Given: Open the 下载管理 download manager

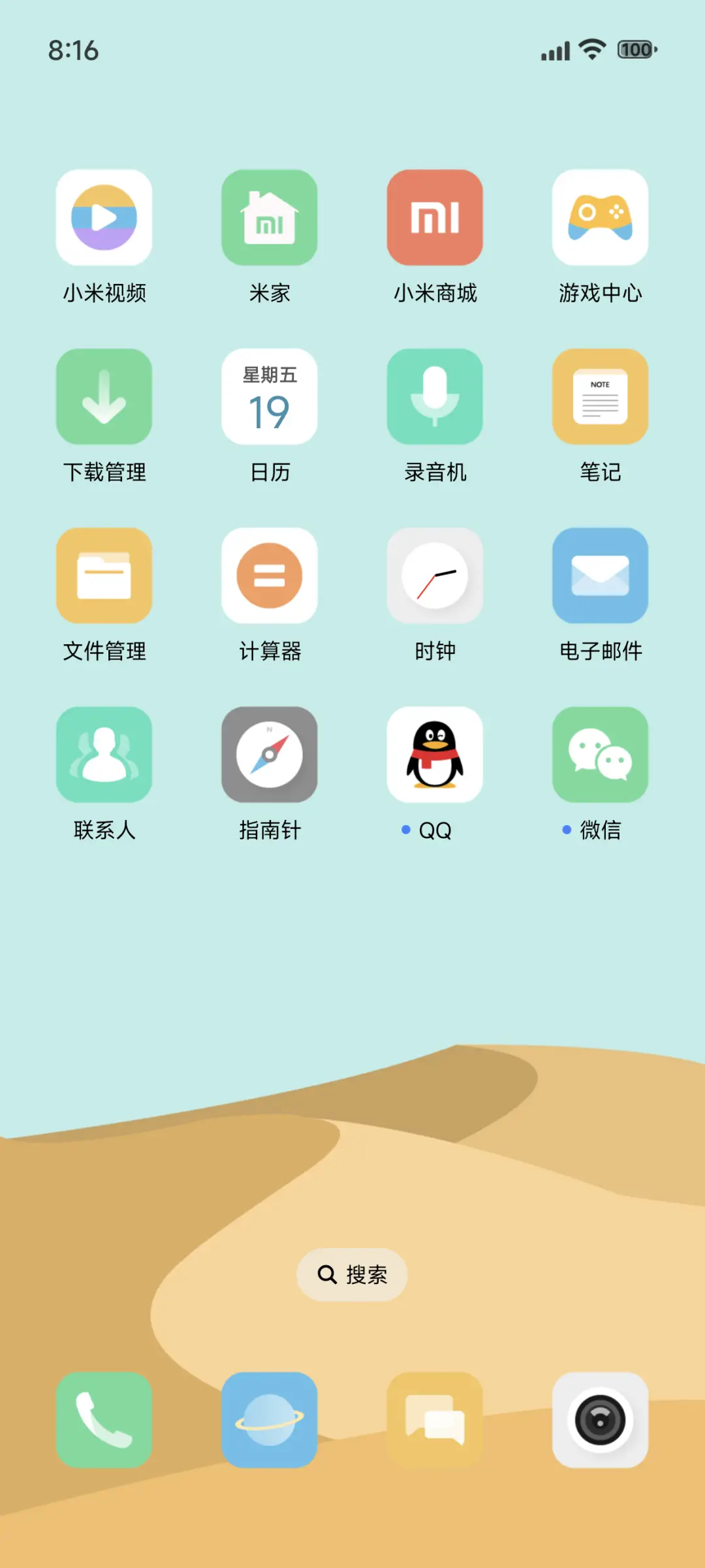Looking at the screenshot, I should [104, 396].
